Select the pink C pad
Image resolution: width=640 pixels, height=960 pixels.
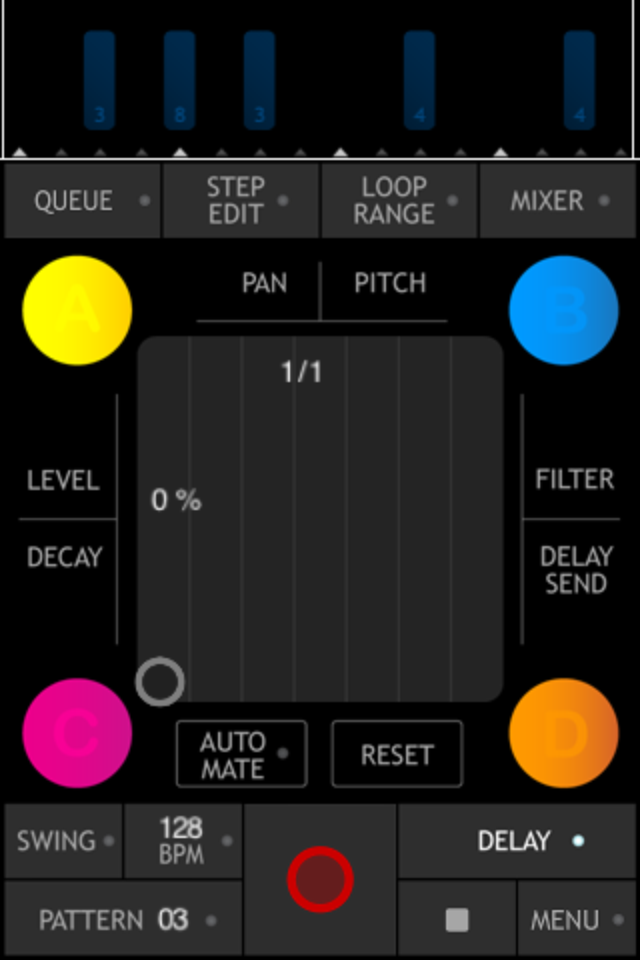tap(77, 733)
